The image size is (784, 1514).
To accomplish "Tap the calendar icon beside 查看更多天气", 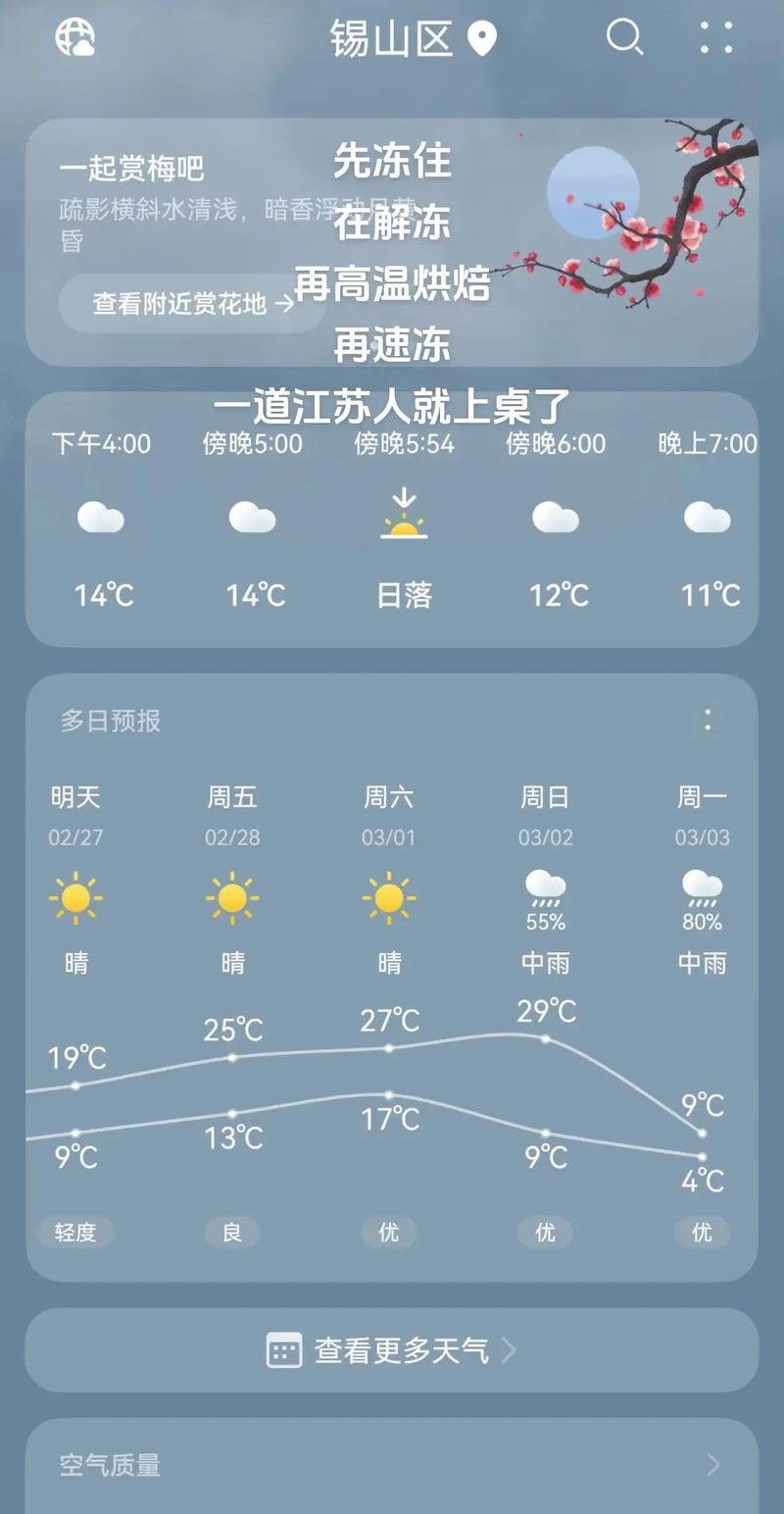I will 283,1350.
